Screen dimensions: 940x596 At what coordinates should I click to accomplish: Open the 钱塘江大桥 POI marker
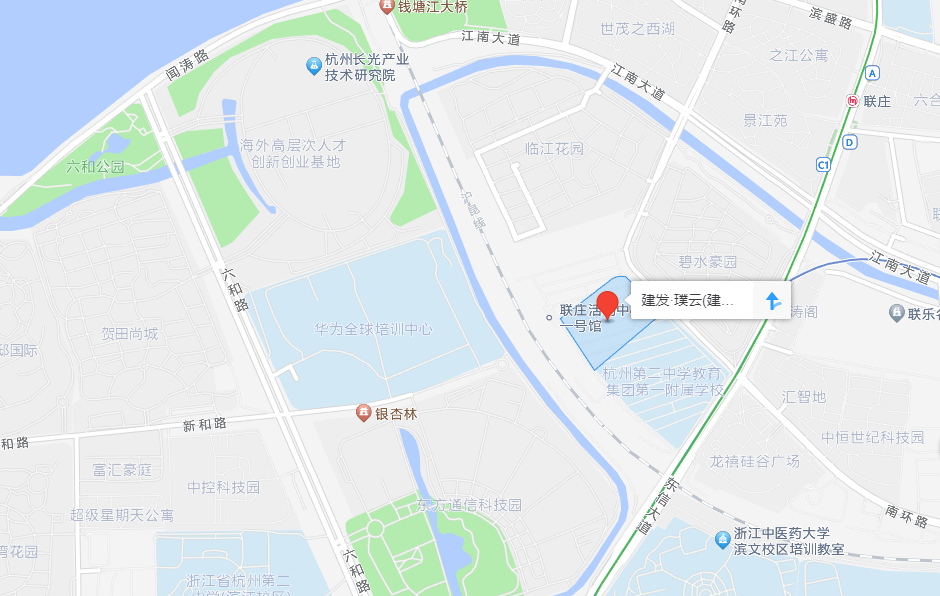387,7
